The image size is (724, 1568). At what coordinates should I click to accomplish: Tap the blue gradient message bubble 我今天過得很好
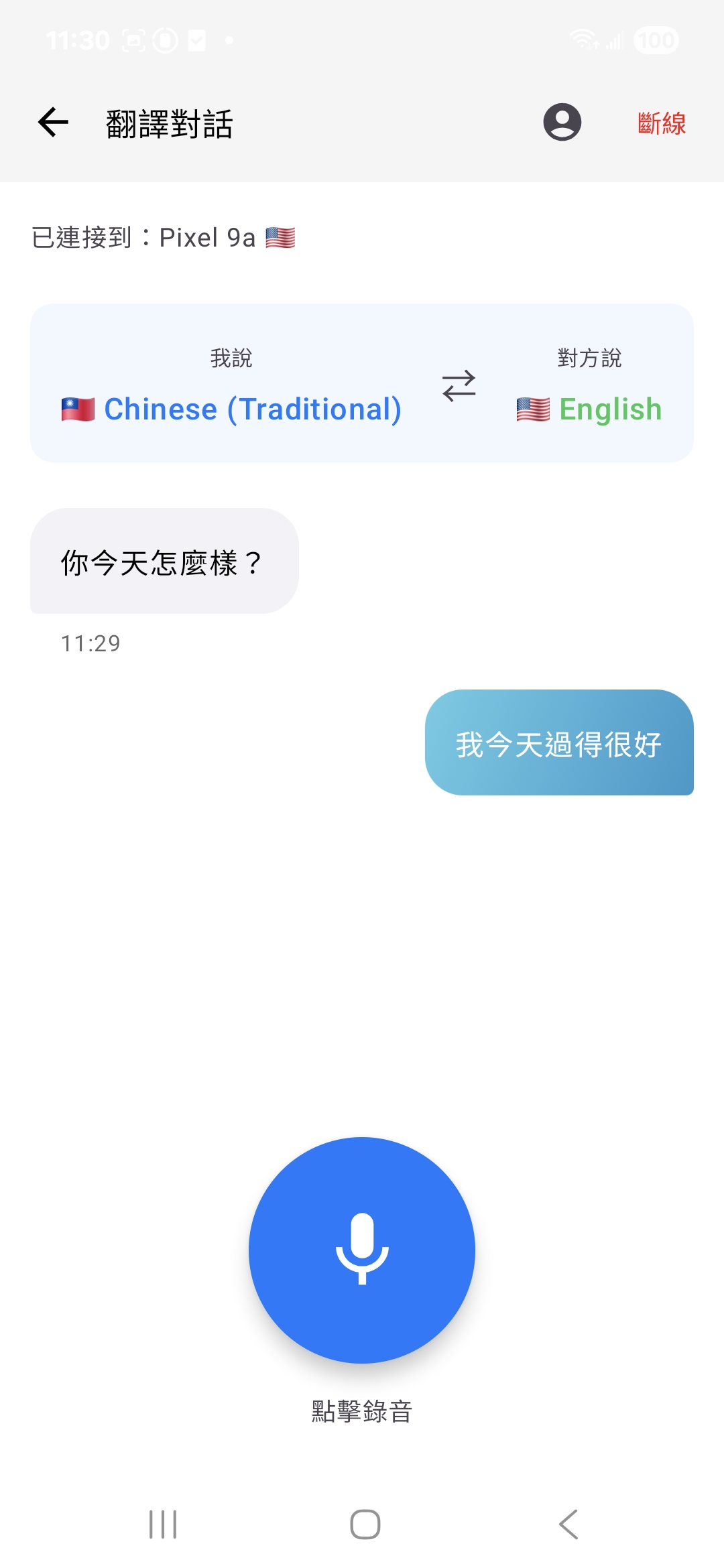click(558, 744)
